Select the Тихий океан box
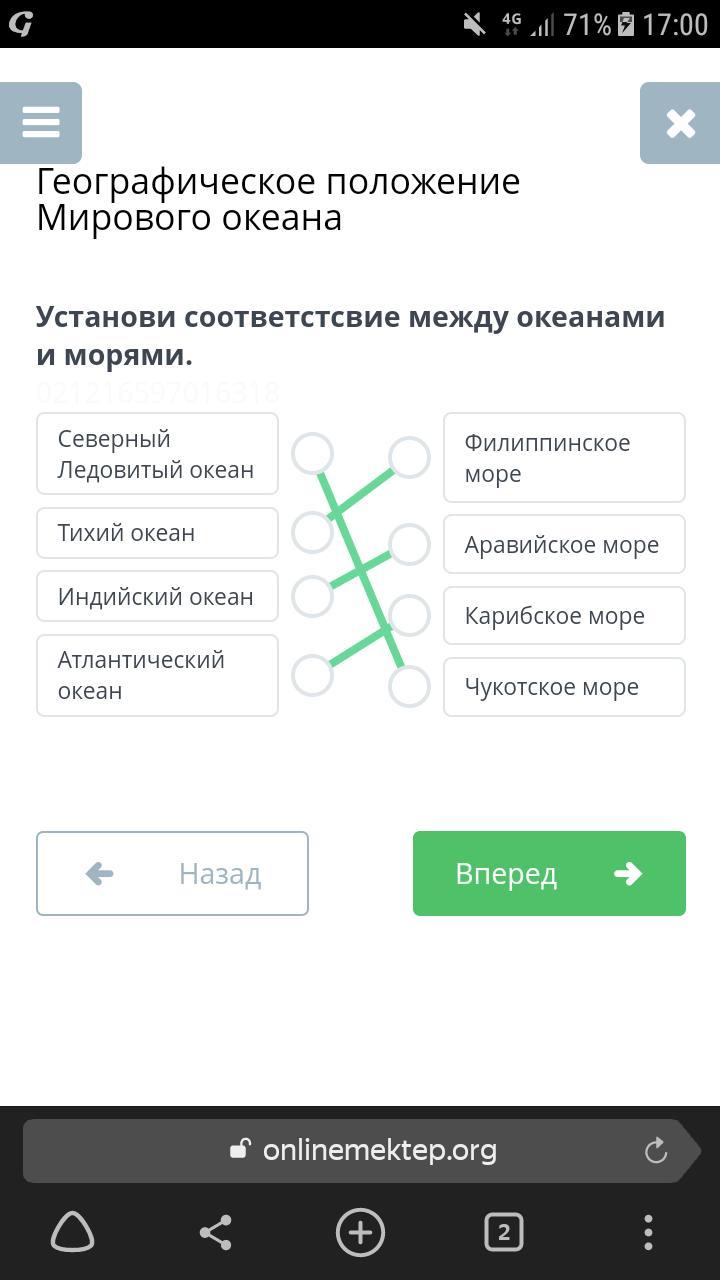720x1280 pixels. point(157,533)
